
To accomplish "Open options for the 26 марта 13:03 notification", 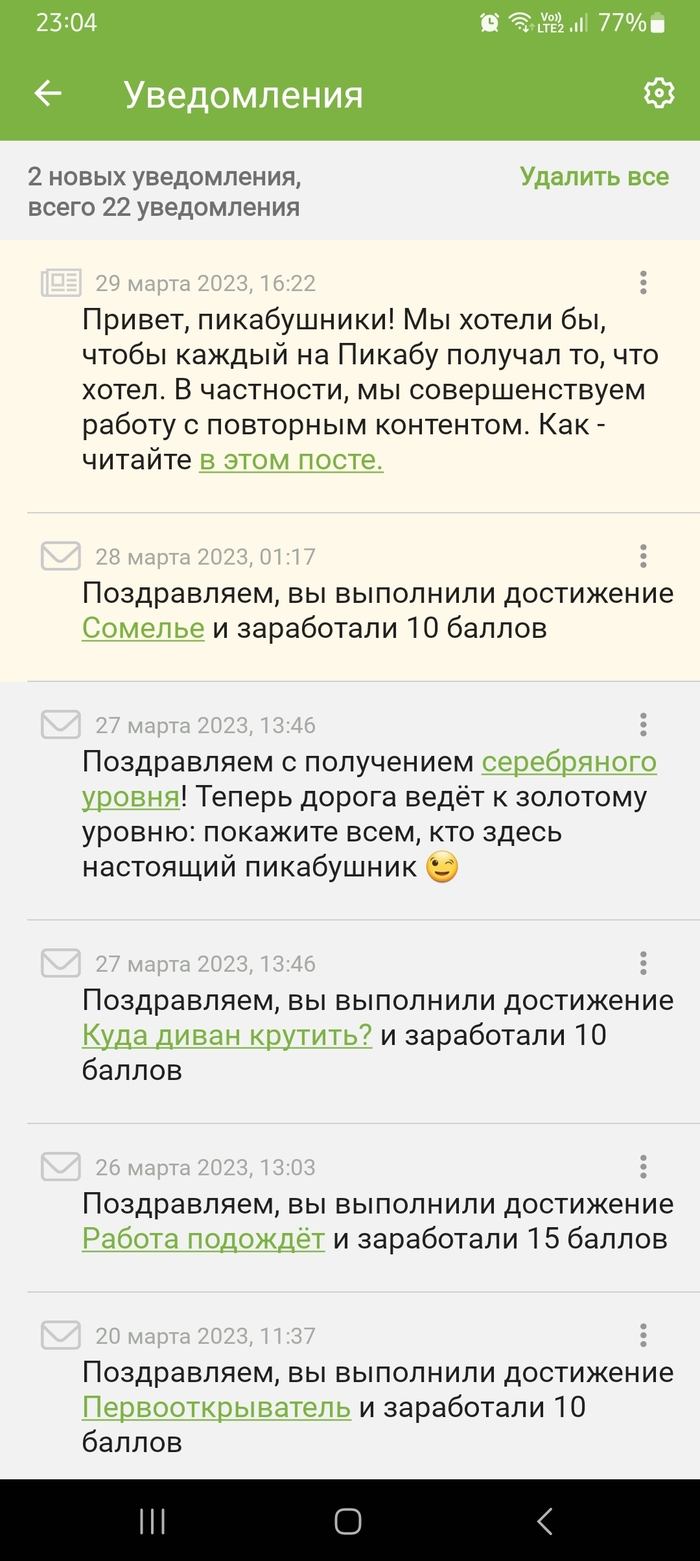I will [x=643, y=1167].
